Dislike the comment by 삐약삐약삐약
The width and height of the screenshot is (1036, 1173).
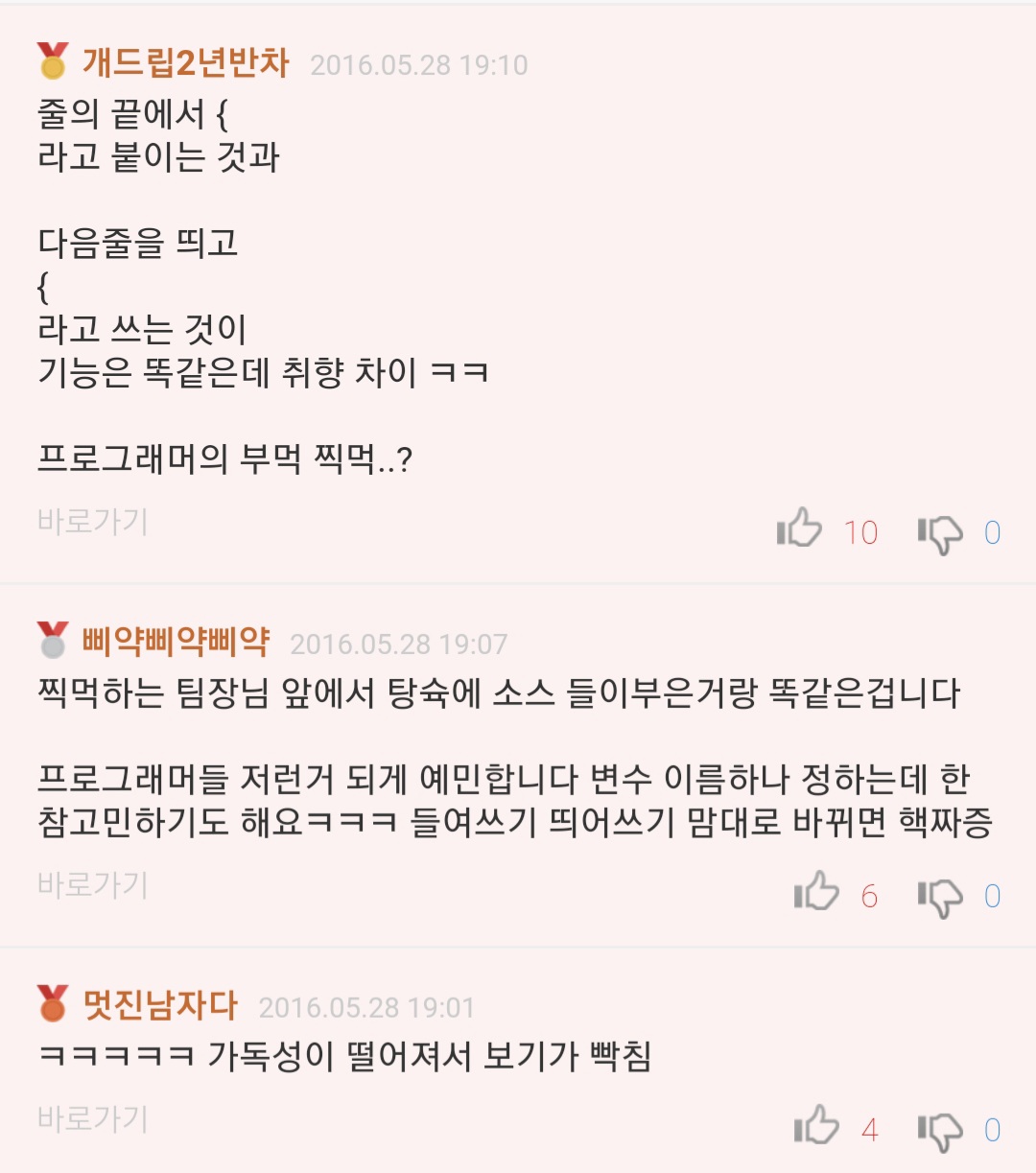click(940, 897)
